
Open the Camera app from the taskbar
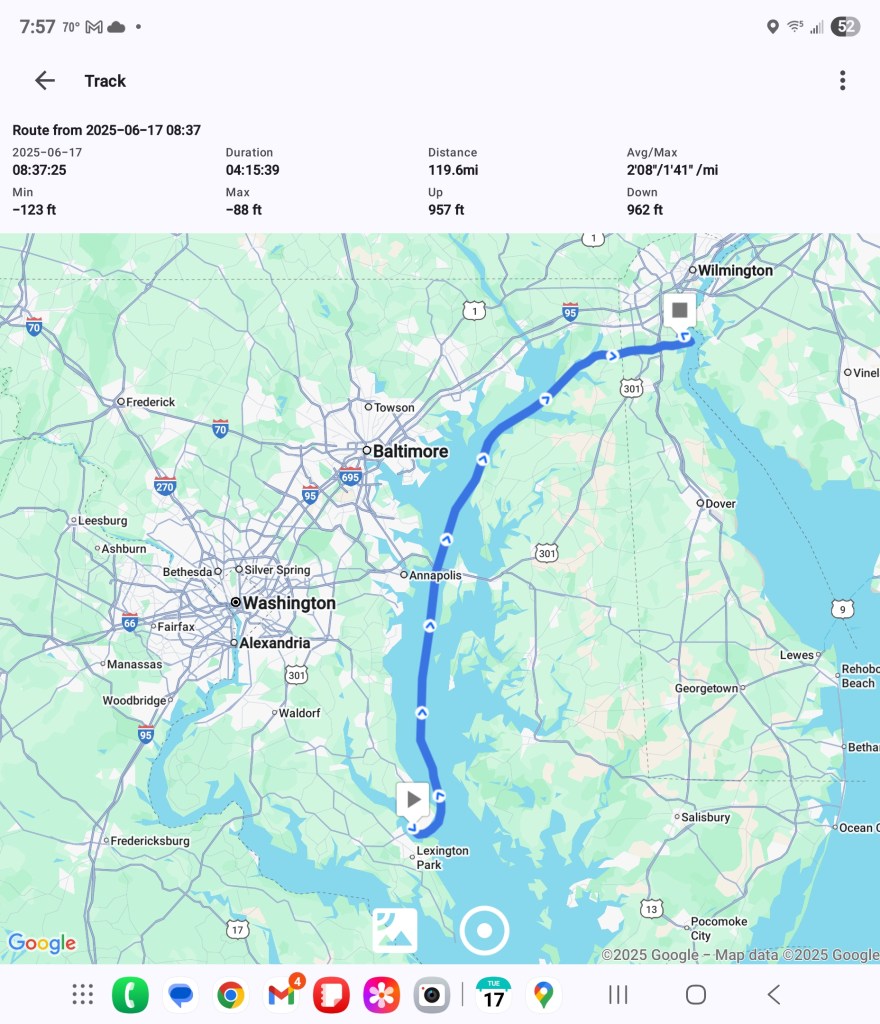point(432,994)
